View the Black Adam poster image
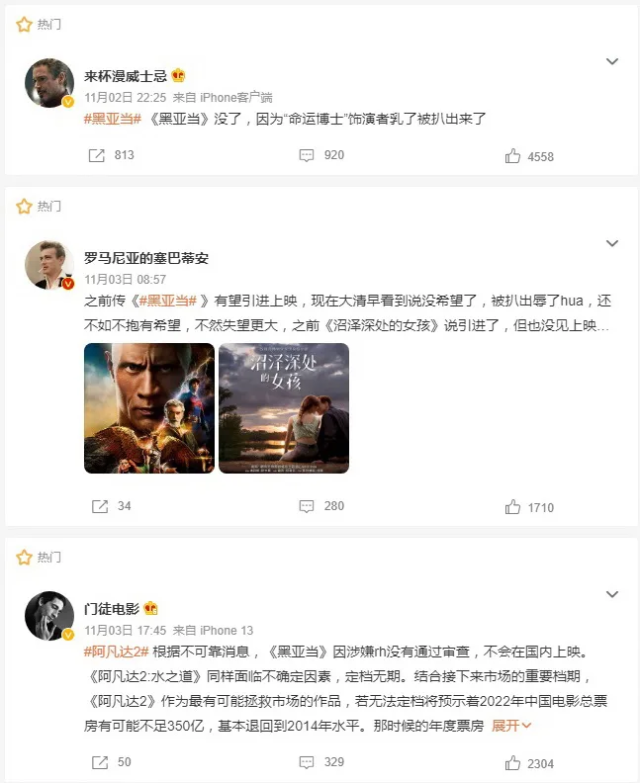640x783 pixels. [149, 407]
